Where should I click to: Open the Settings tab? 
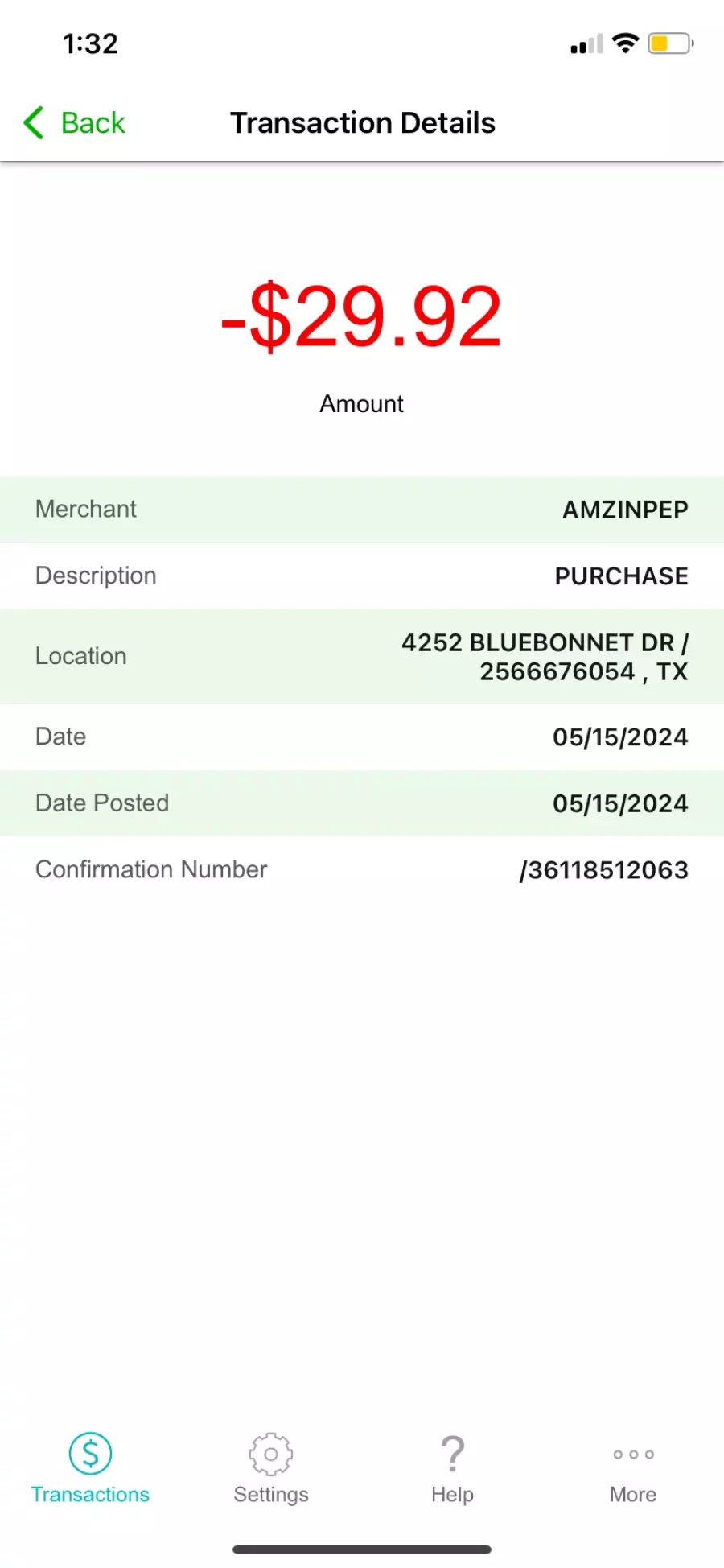click(271, 1469)
